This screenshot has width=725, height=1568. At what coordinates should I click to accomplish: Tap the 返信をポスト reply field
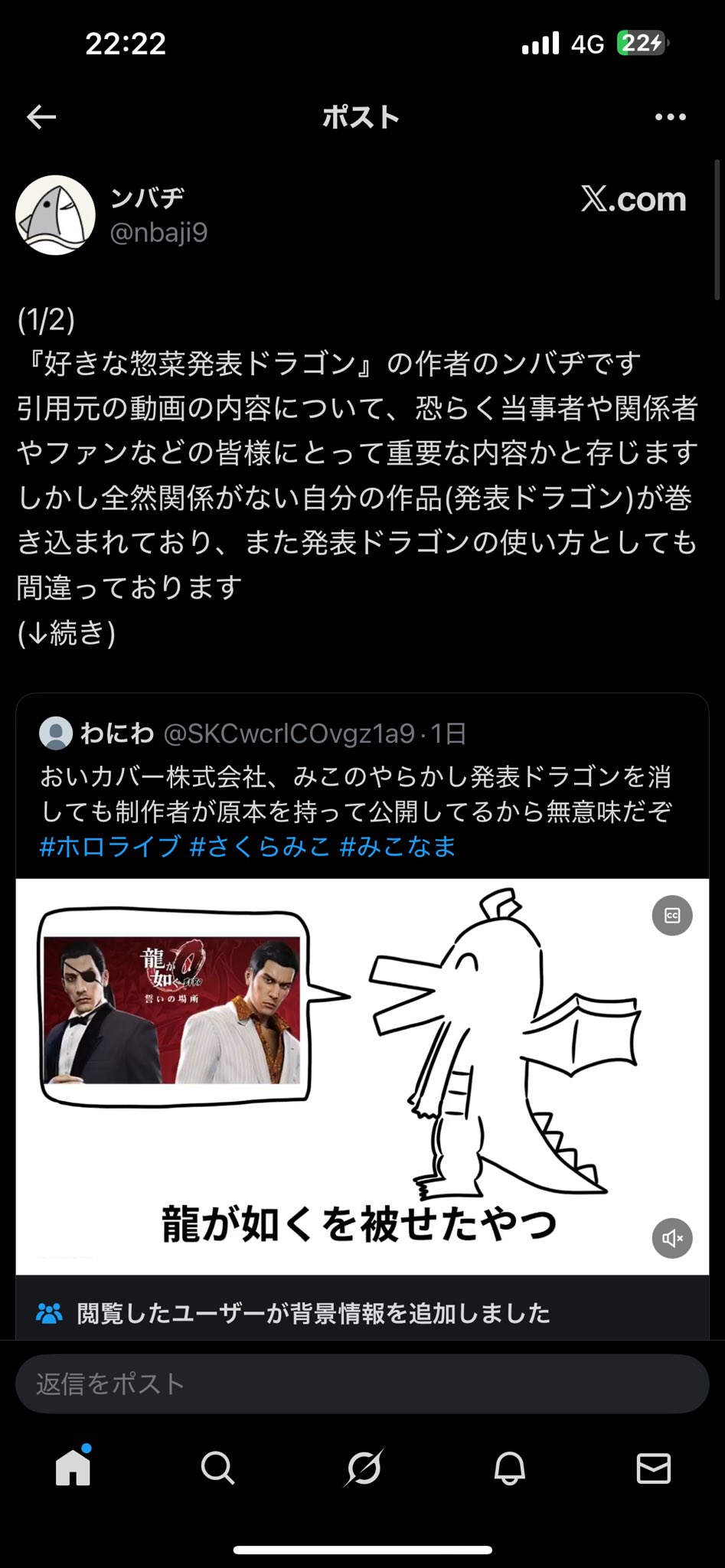coord(362,1383)
